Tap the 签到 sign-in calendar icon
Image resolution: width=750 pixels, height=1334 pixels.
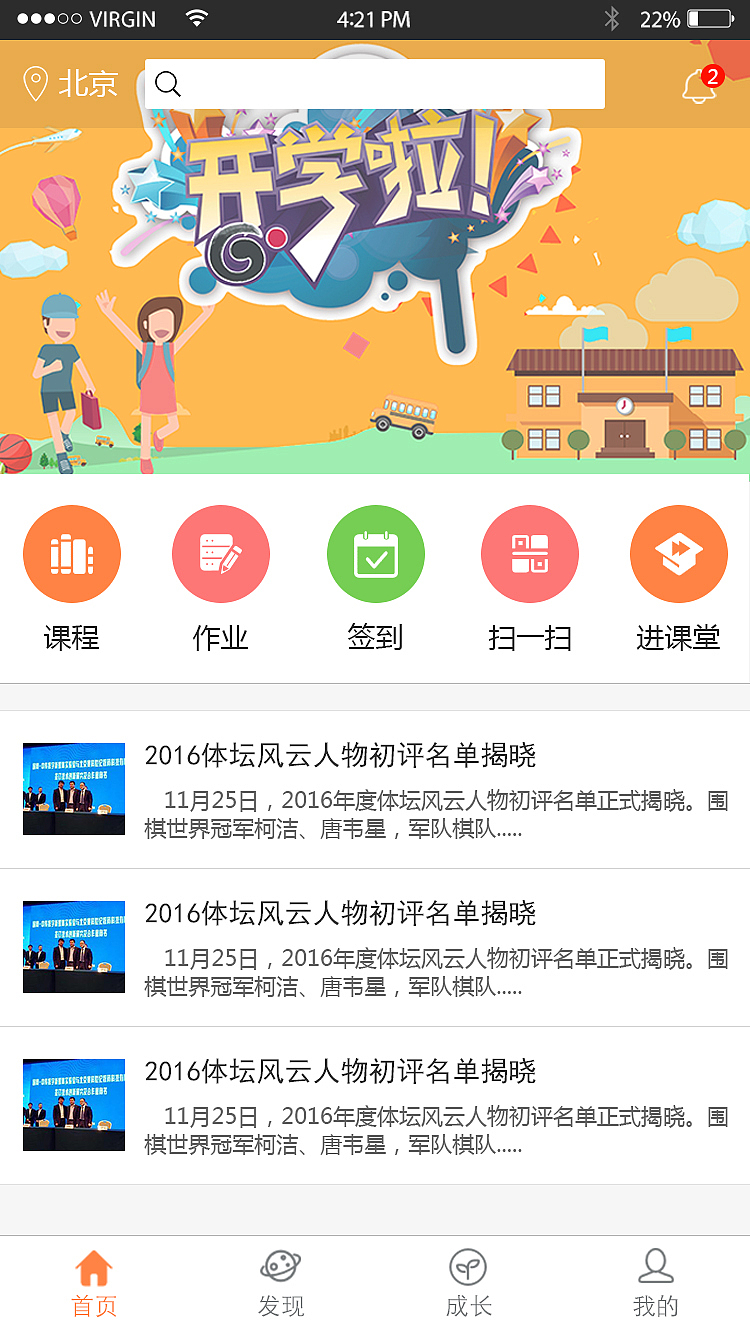pyautogui.click(x=376, y=553)
